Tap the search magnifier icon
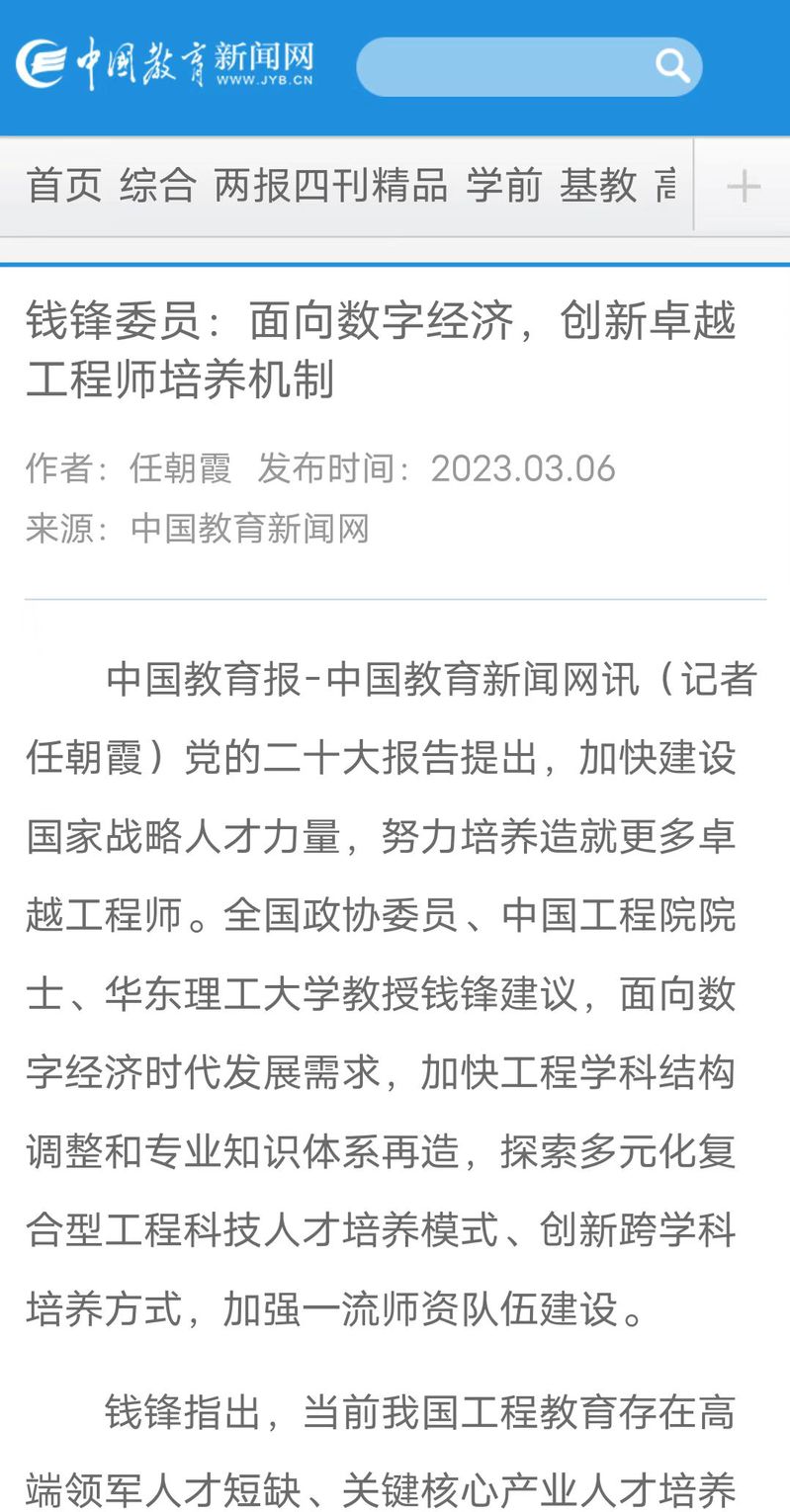790x1512 pixels. click(x=672, y=66)
